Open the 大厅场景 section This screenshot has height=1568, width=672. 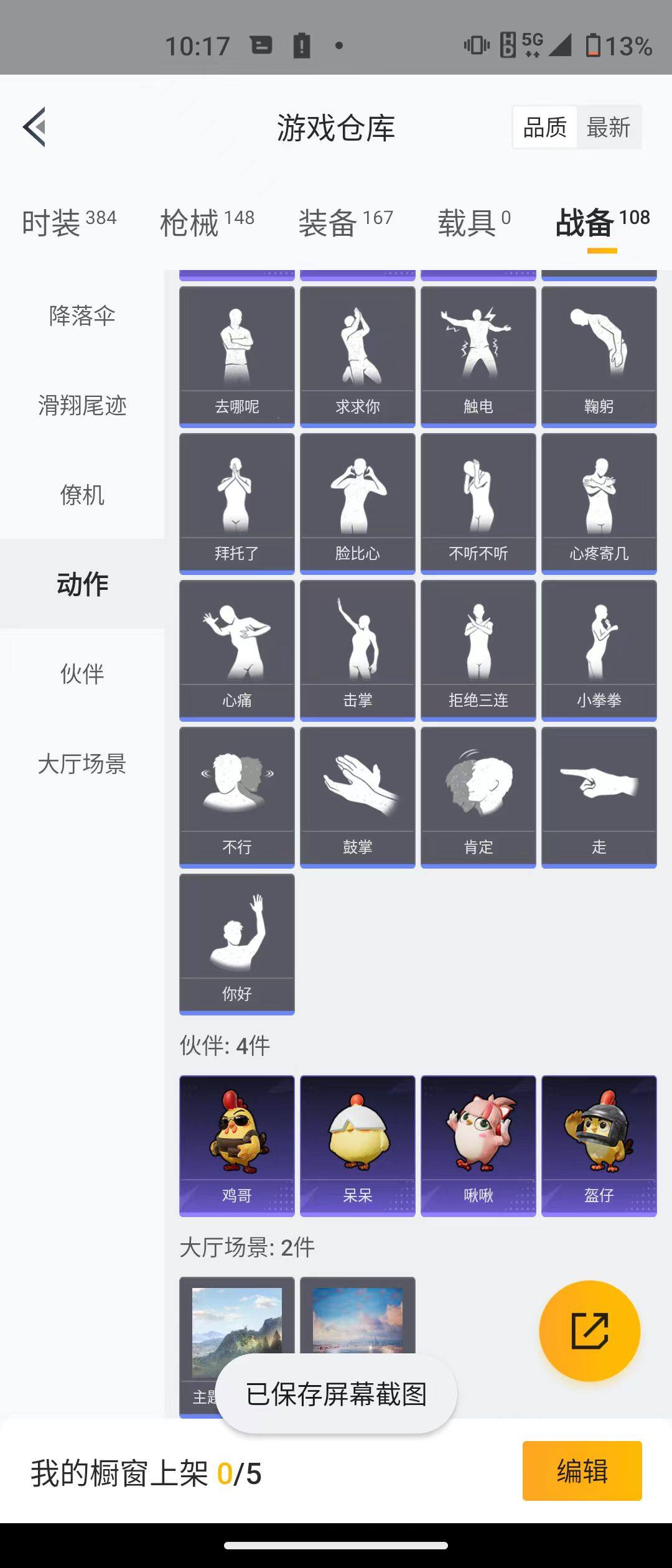tap(82, 765)
